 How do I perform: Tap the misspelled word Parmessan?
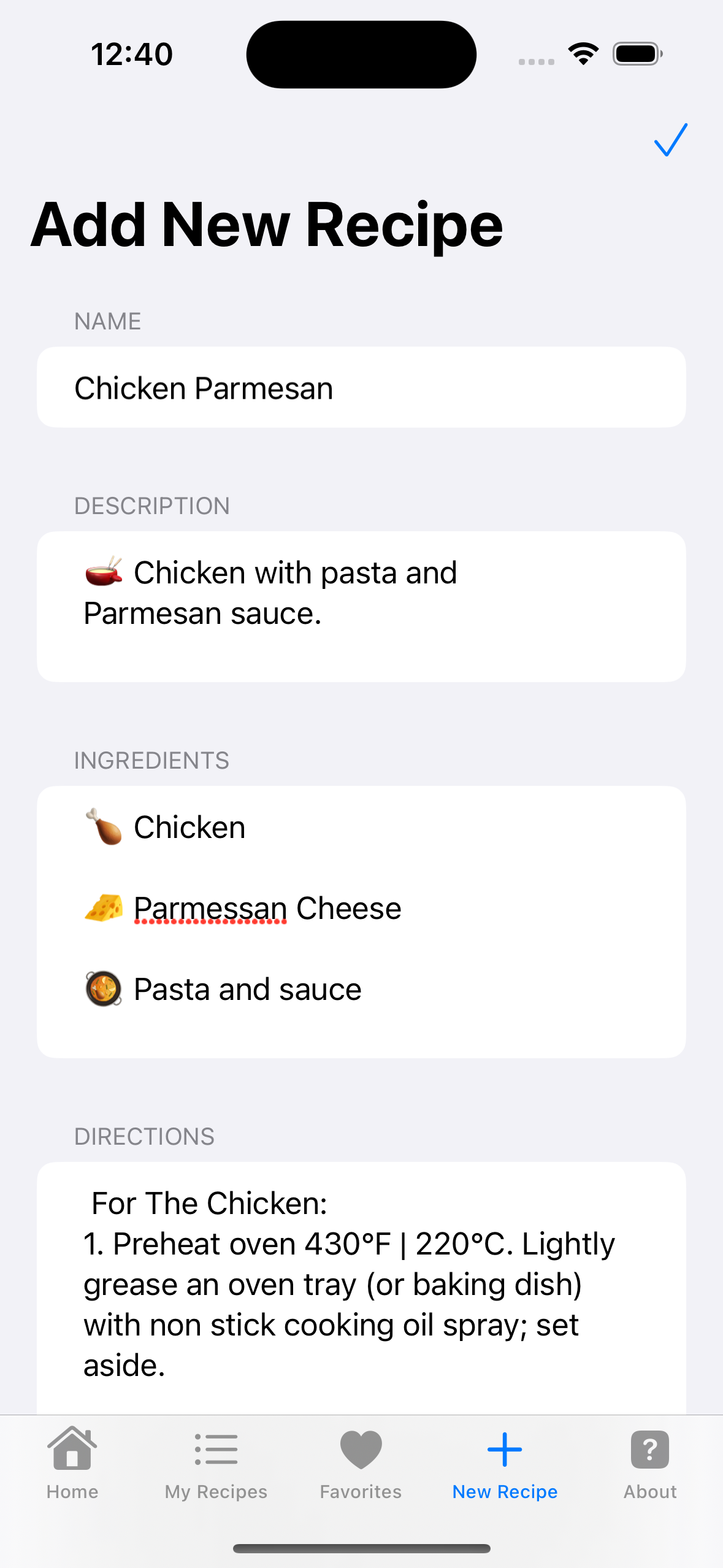coord(210,908)
